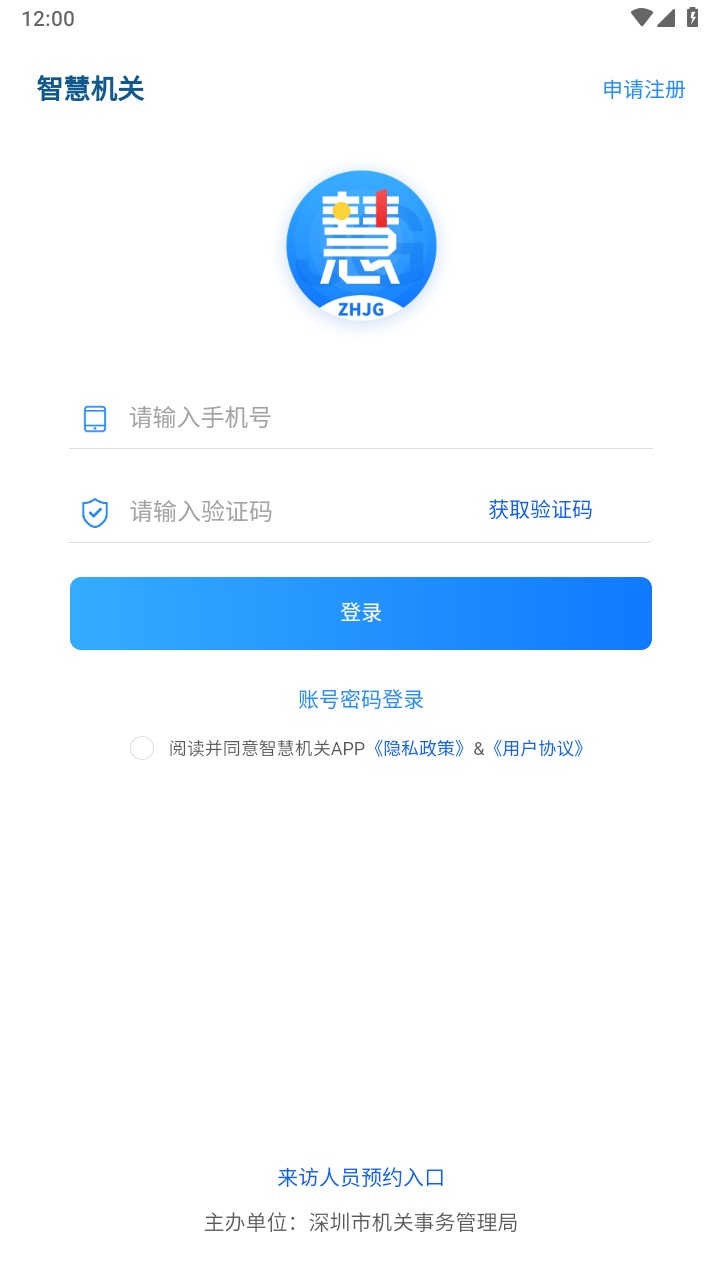Enable the privacy agreement checkbox
The height and width of the screenshot is (1280, 720).
point(141,747)
